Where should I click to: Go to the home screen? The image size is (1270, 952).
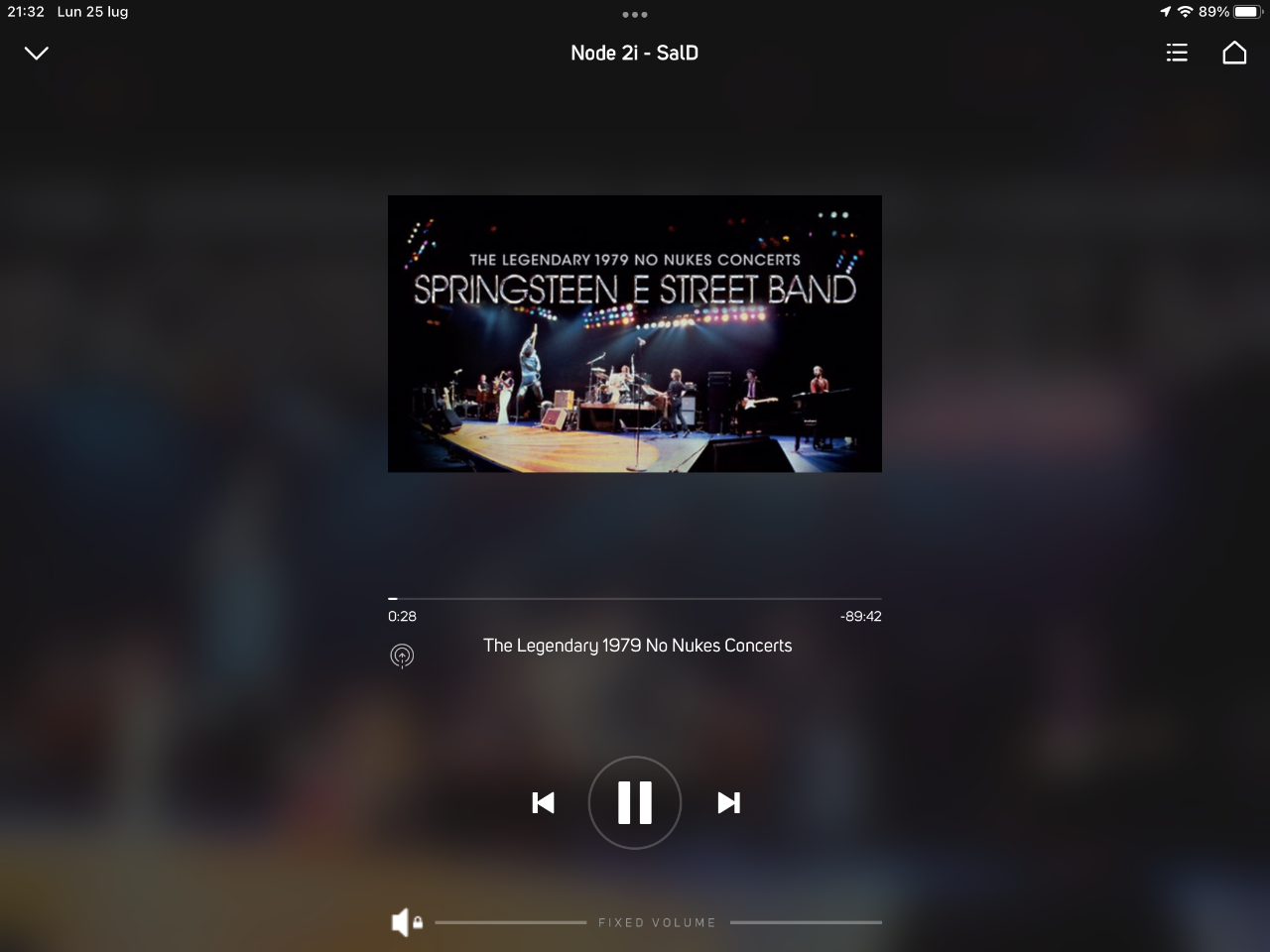[1234, 53]
